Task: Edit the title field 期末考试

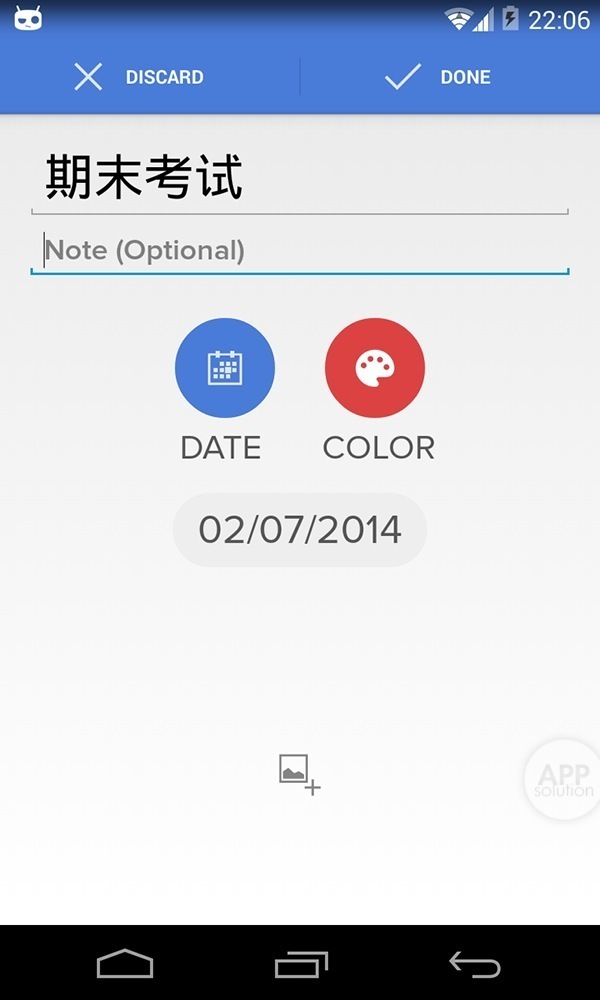Action: tap(300, 178)
